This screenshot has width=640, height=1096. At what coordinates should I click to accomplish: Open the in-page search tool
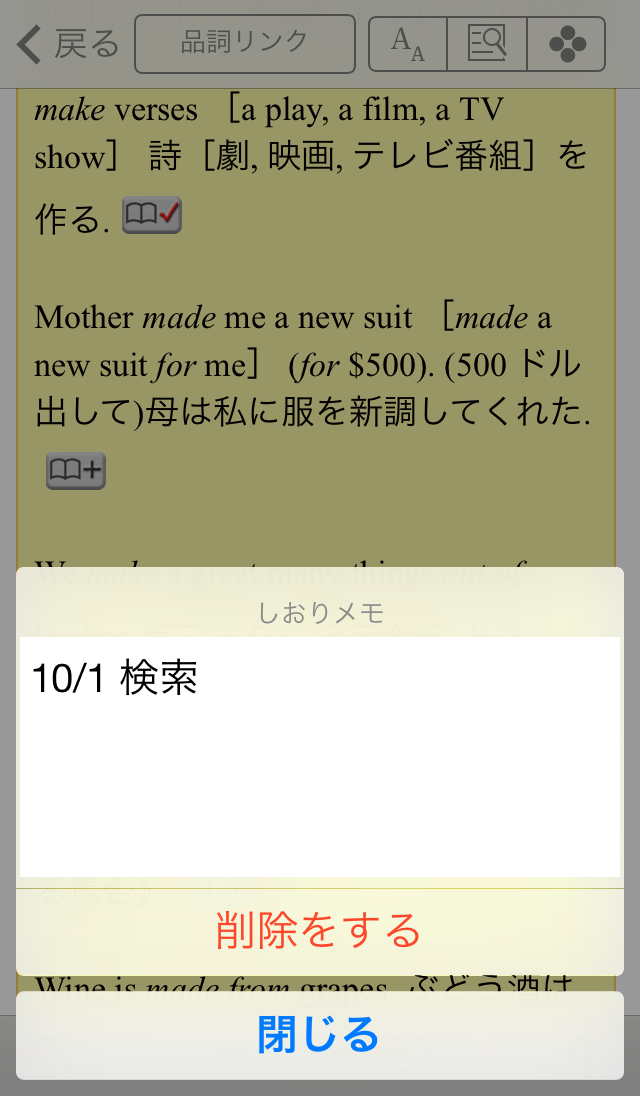click(487, 44)
